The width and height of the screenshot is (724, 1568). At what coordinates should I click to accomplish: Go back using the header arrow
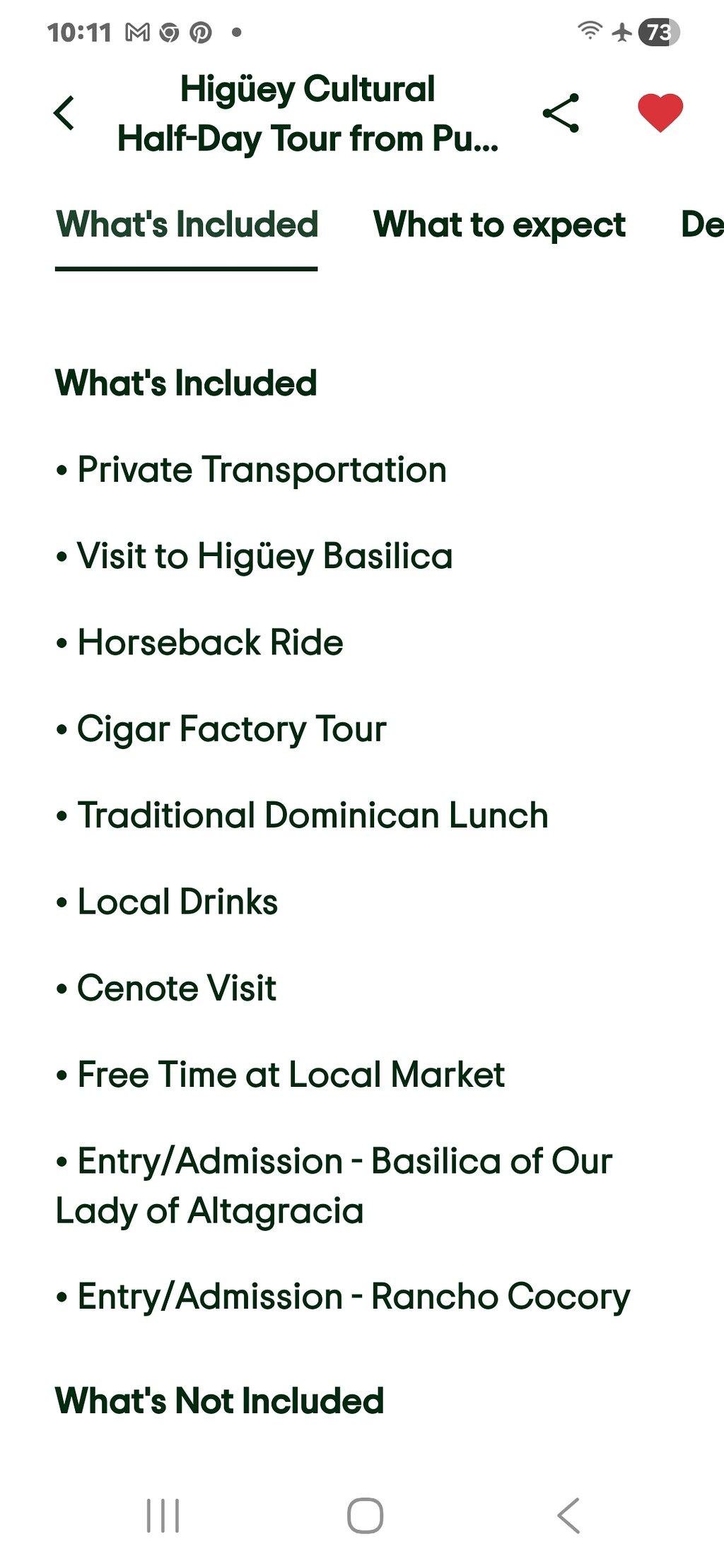[64, 113]
